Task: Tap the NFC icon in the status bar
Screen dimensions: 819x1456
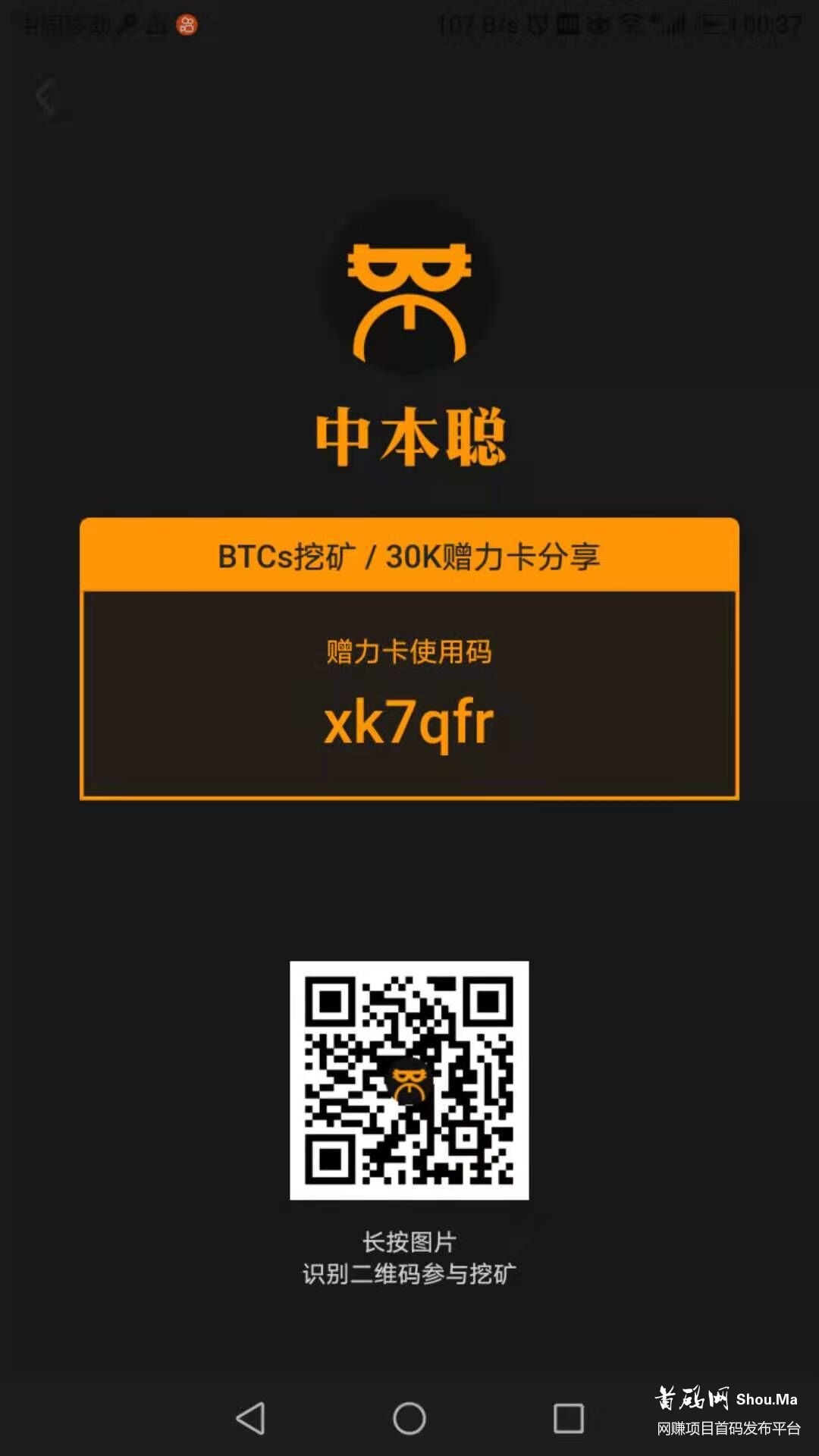Action: point(567,24)
